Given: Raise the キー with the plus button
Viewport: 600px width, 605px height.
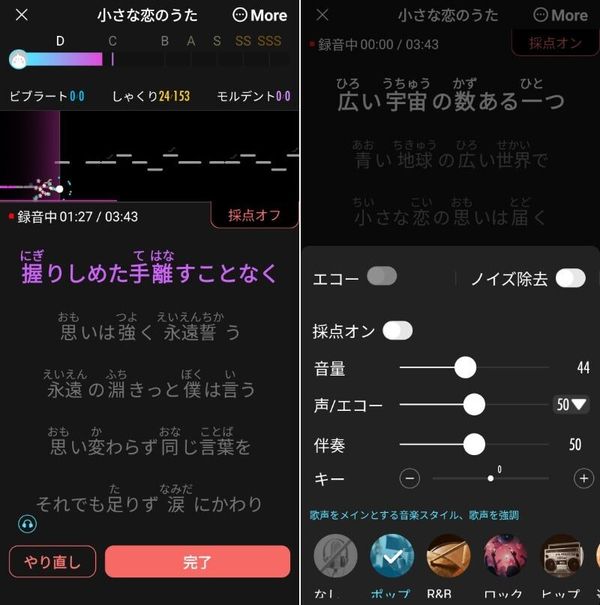Looking at the screenshot, I should click(x=584, y=478).
